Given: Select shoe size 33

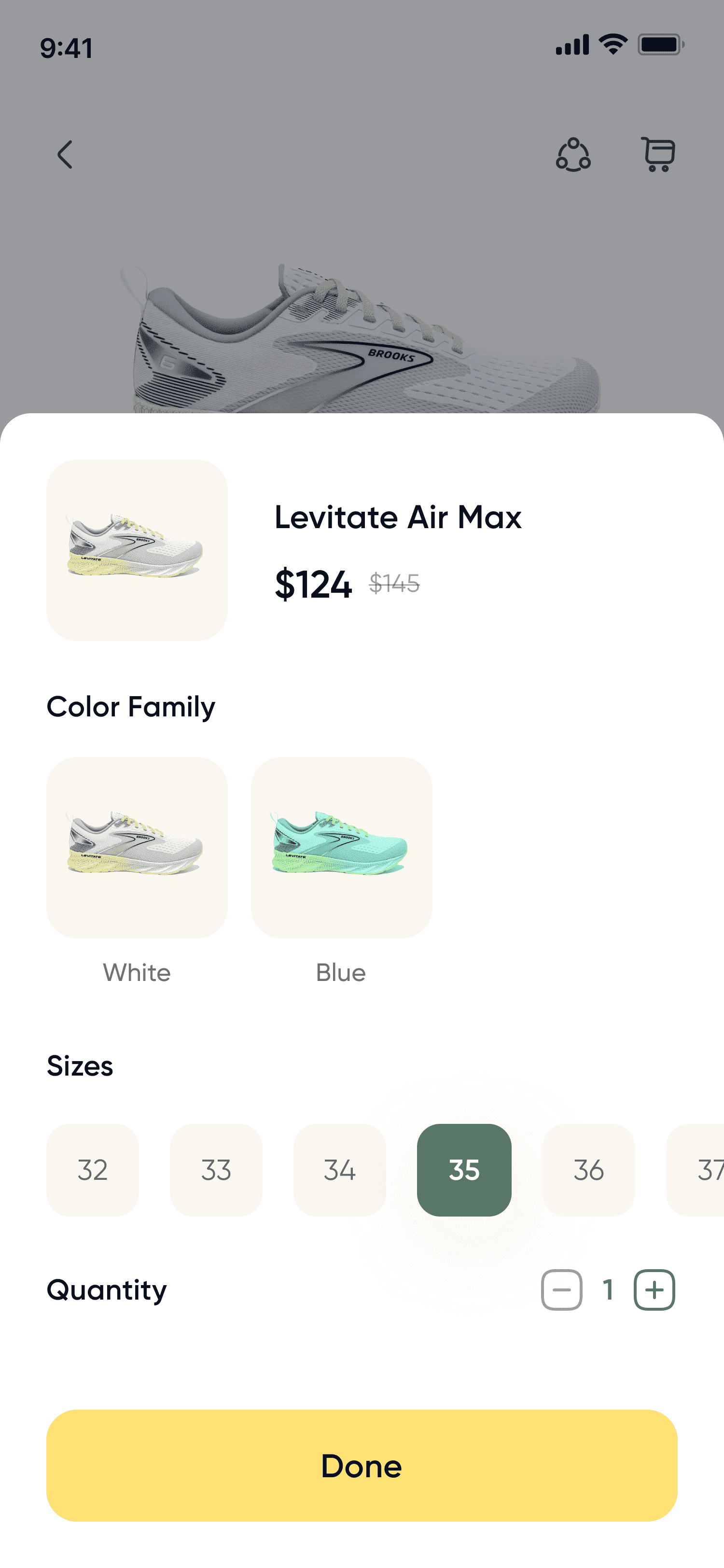Looking at the screenshot, I should click(216, 1170).
